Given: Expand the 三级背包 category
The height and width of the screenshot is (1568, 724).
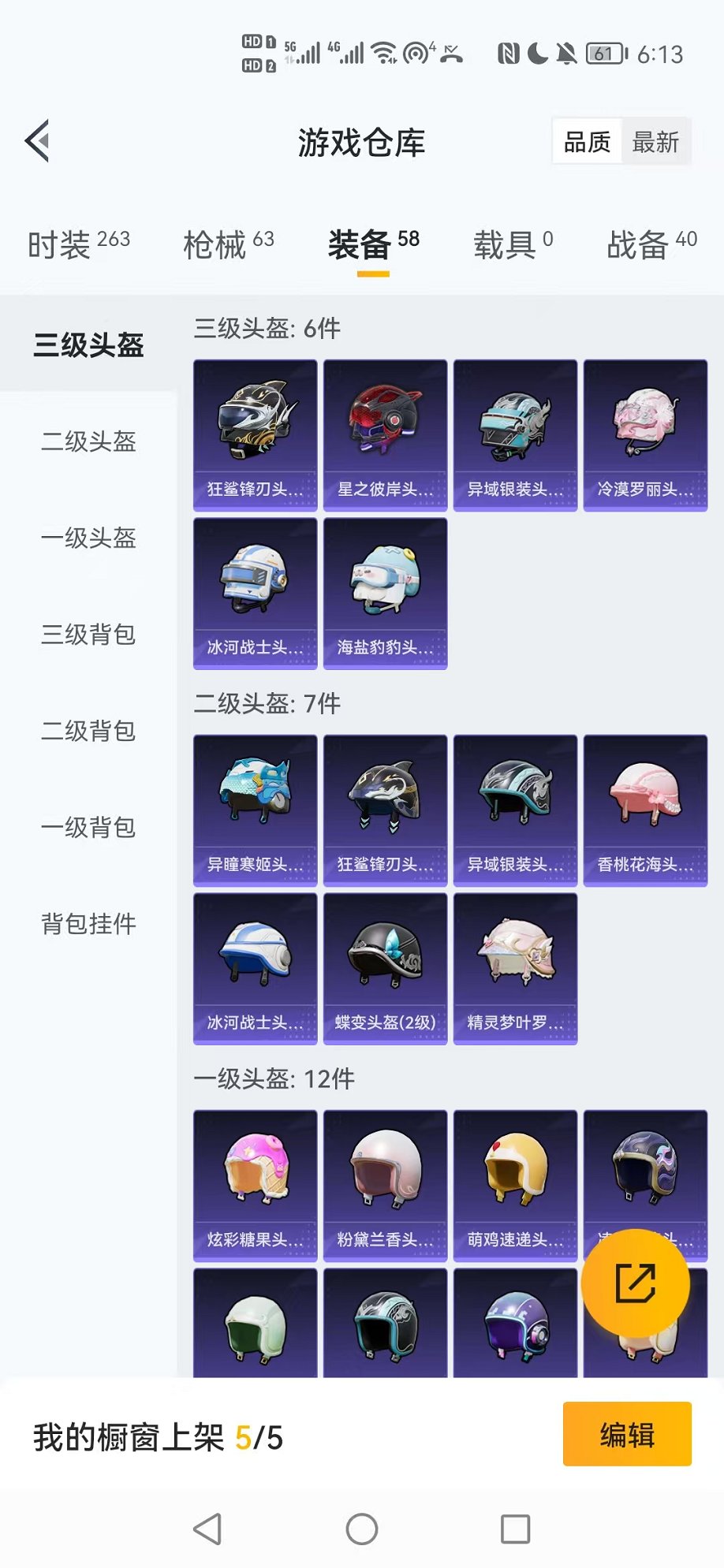Looking at the screenshot, I should point(87,635).
